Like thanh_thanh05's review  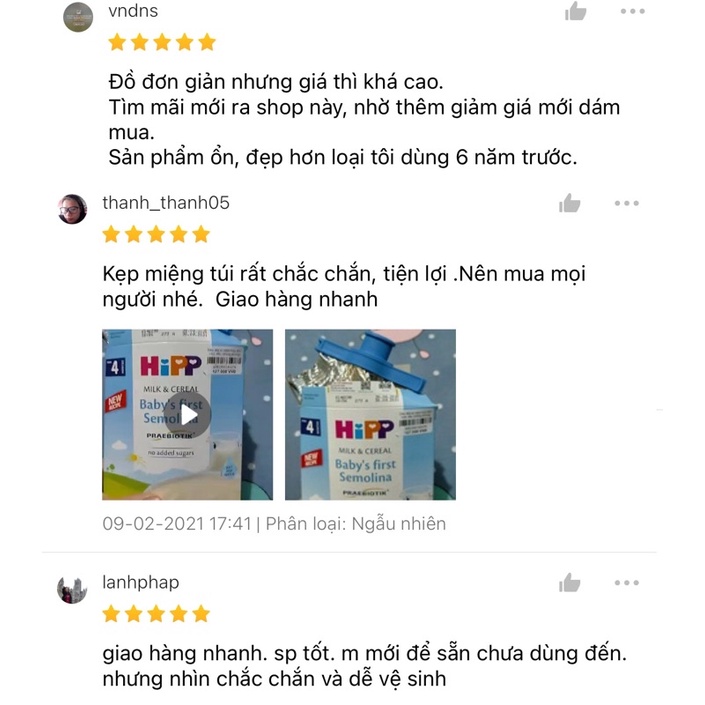[570, 203]
